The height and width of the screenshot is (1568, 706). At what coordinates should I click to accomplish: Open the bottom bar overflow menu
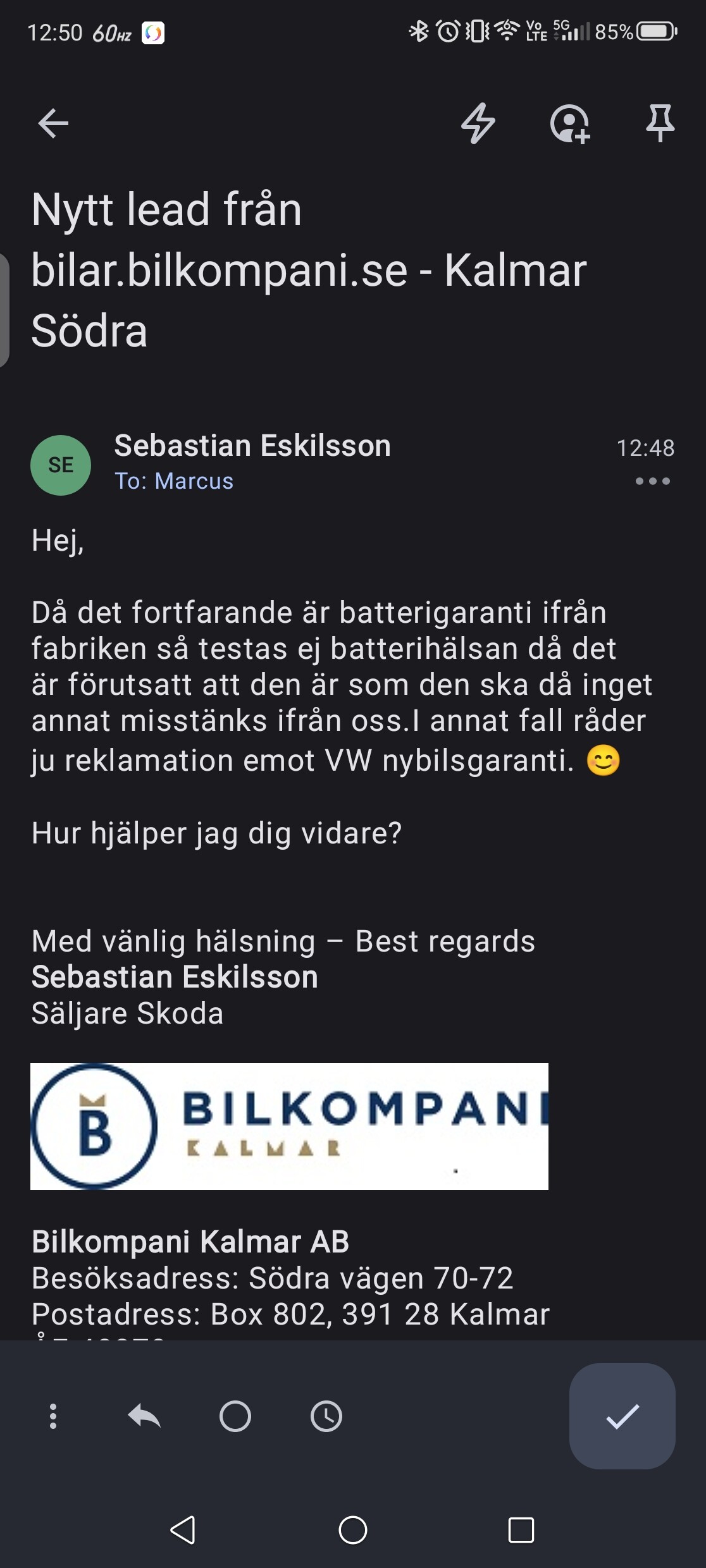53,1416
